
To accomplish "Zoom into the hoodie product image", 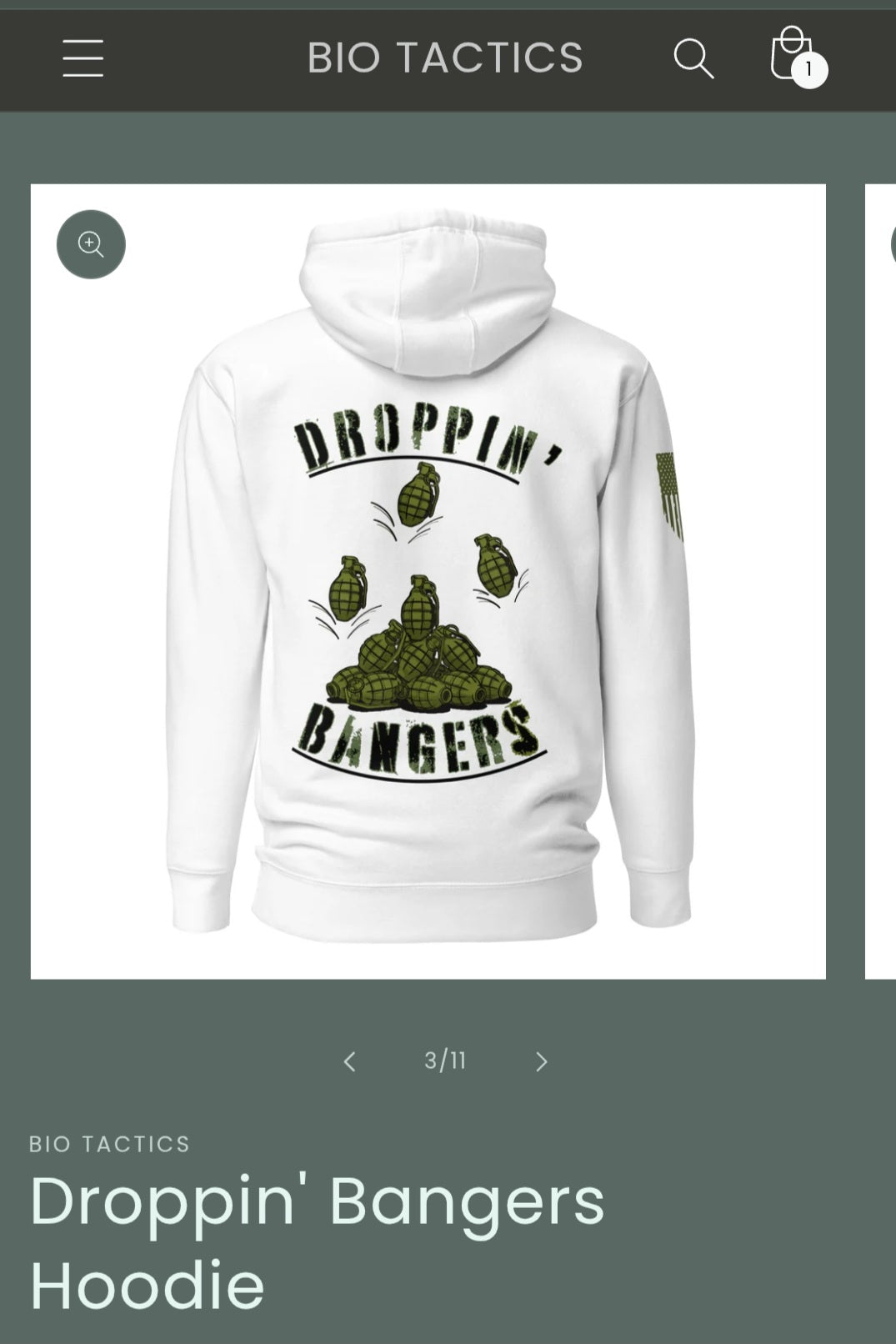I will [x=91, y=244].
